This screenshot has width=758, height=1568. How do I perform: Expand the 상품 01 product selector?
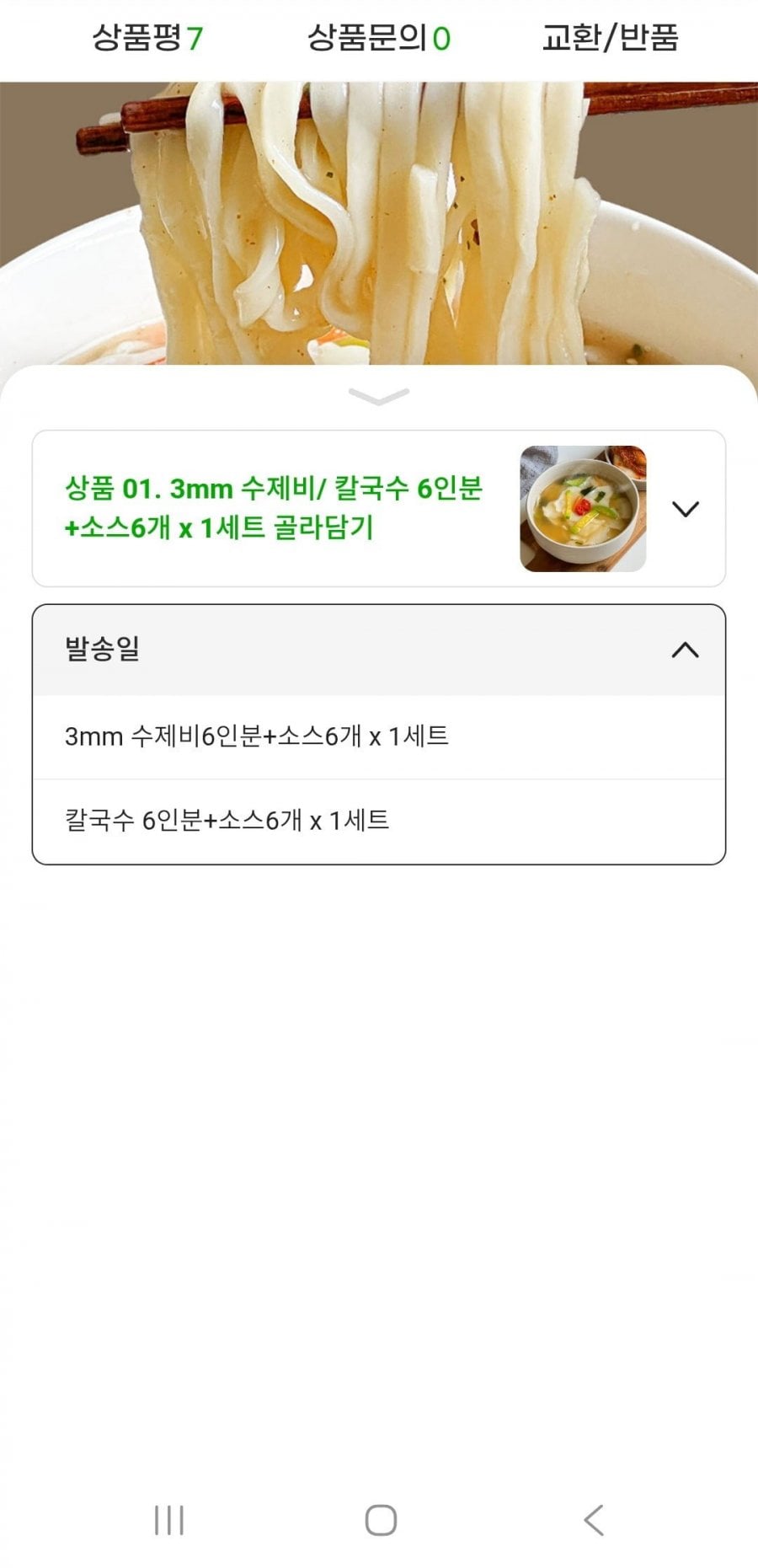[x=685, y=509]
